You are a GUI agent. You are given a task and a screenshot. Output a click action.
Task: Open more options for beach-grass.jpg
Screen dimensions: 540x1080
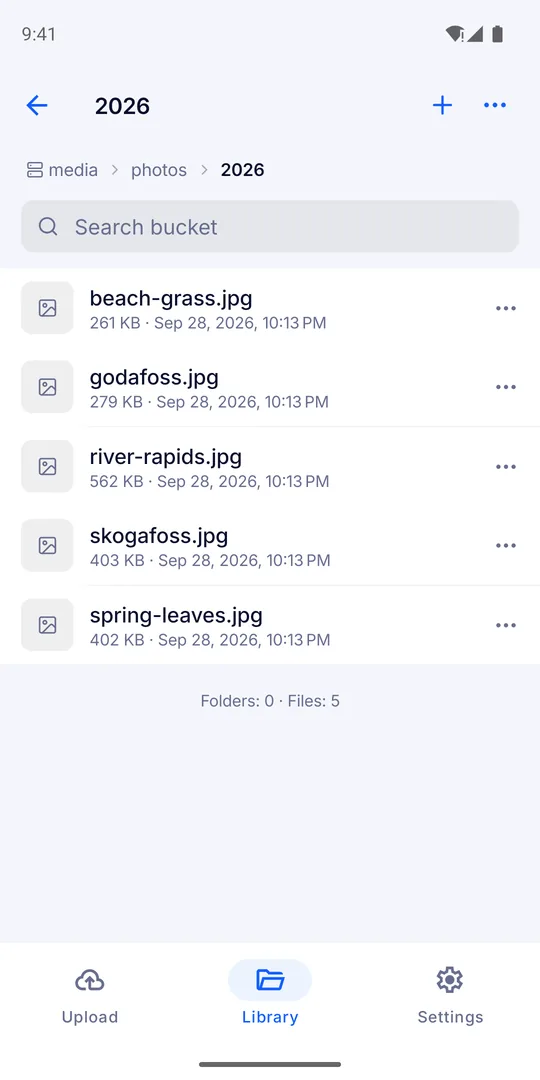(x=506, y=308)
